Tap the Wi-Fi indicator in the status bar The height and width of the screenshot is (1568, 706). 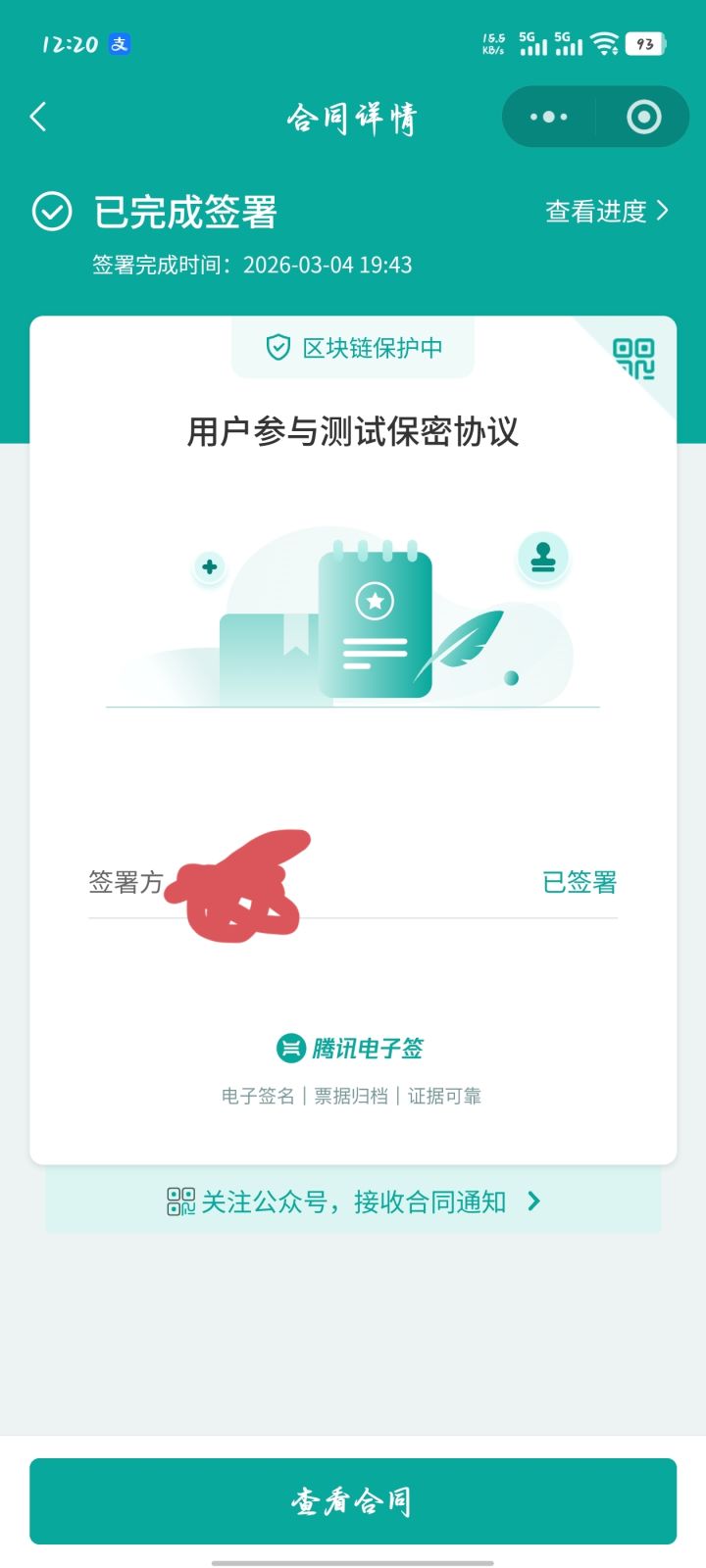click(x=602, y=42)
